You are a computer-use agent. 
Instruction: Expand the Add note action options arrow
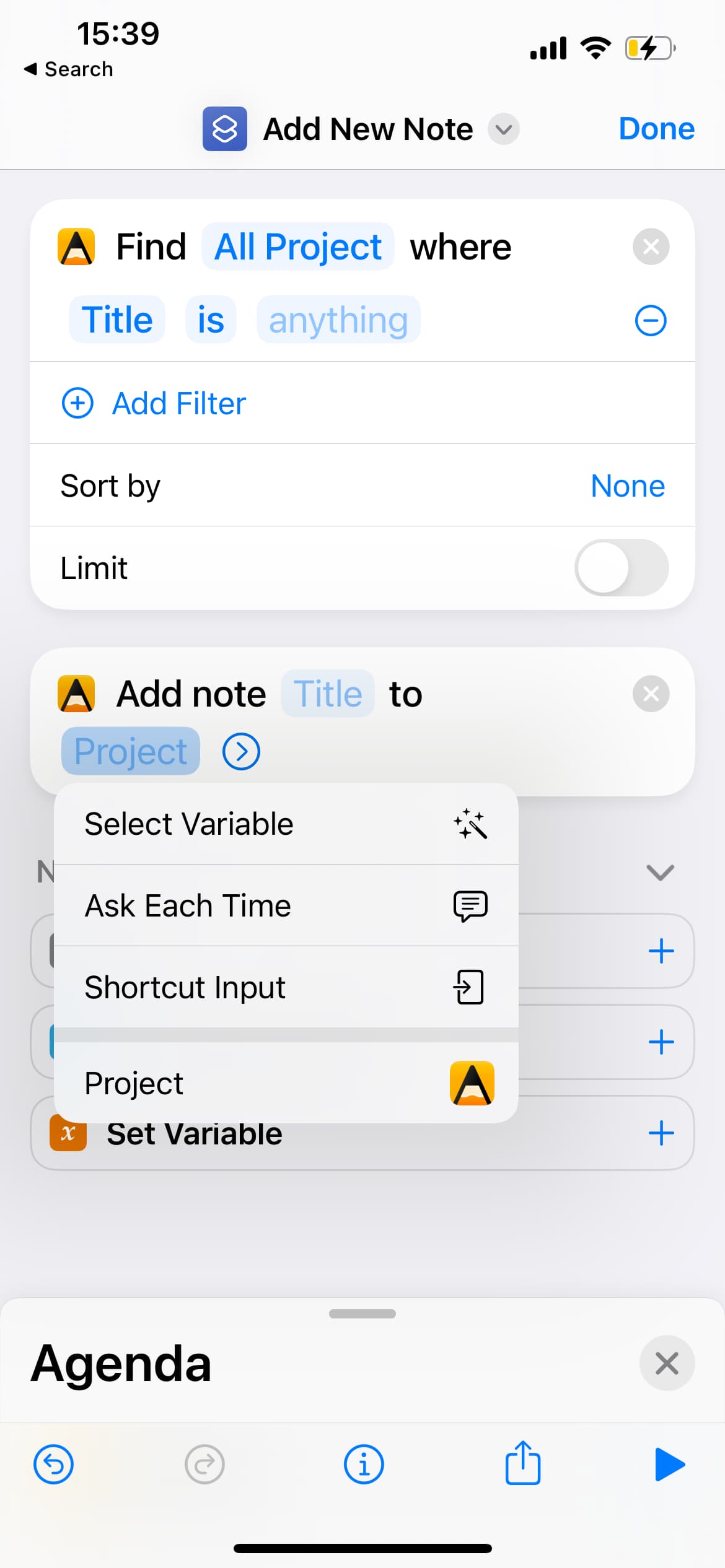pos(241,751)
